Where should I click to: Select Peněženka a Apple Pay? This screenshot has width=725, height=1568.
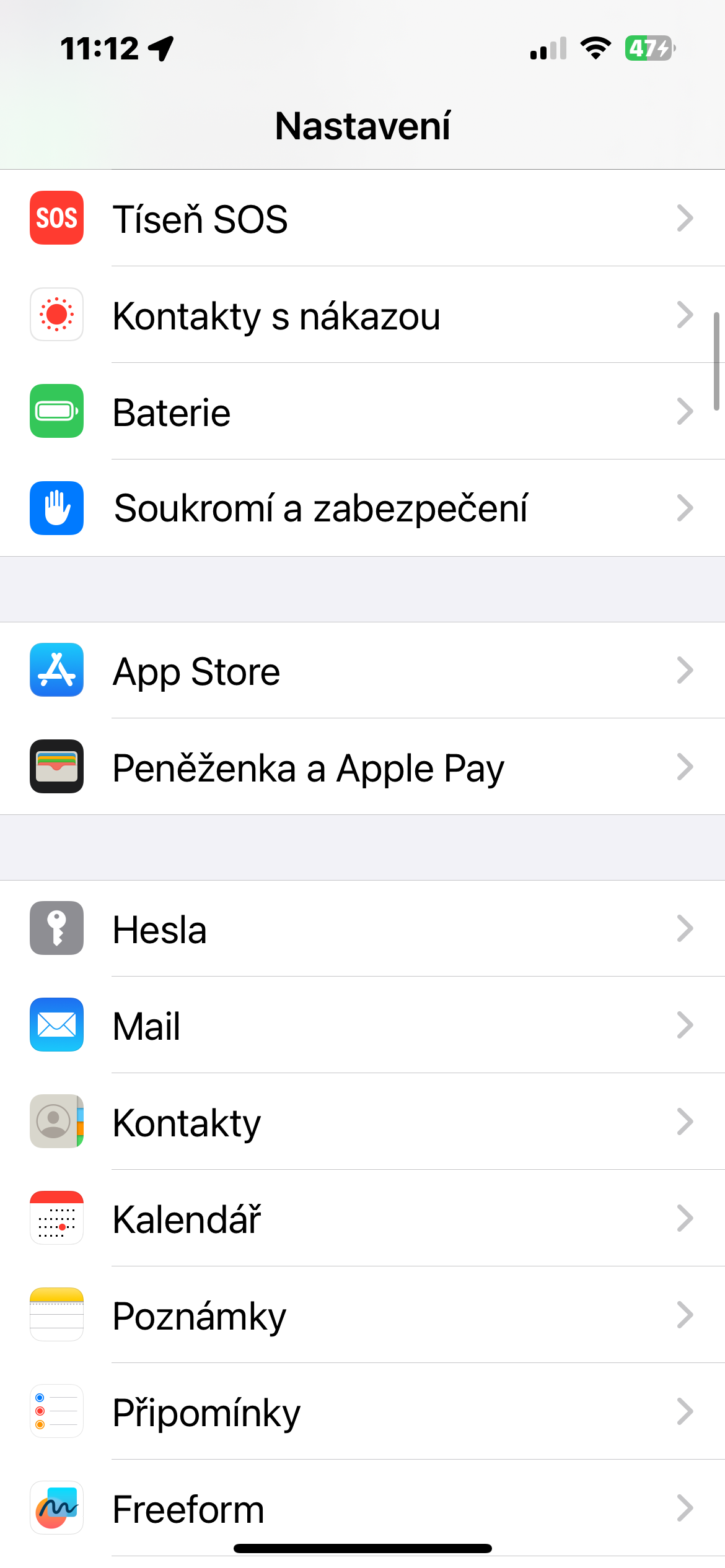click(362, 767)
